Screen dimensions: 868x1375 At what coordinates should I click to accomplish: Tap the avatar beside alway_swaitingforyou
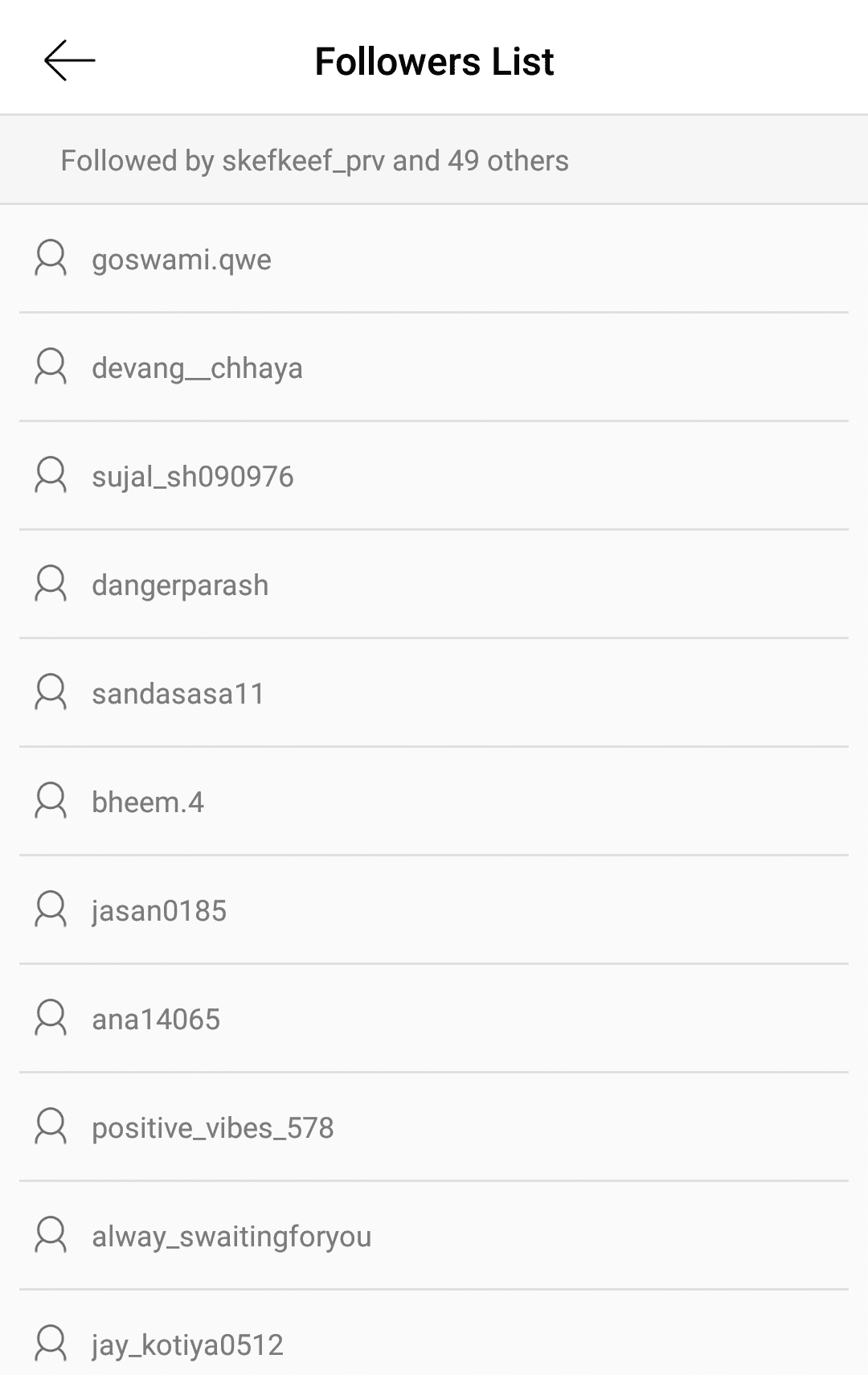pyautogui.click(x=51, y=1236)
